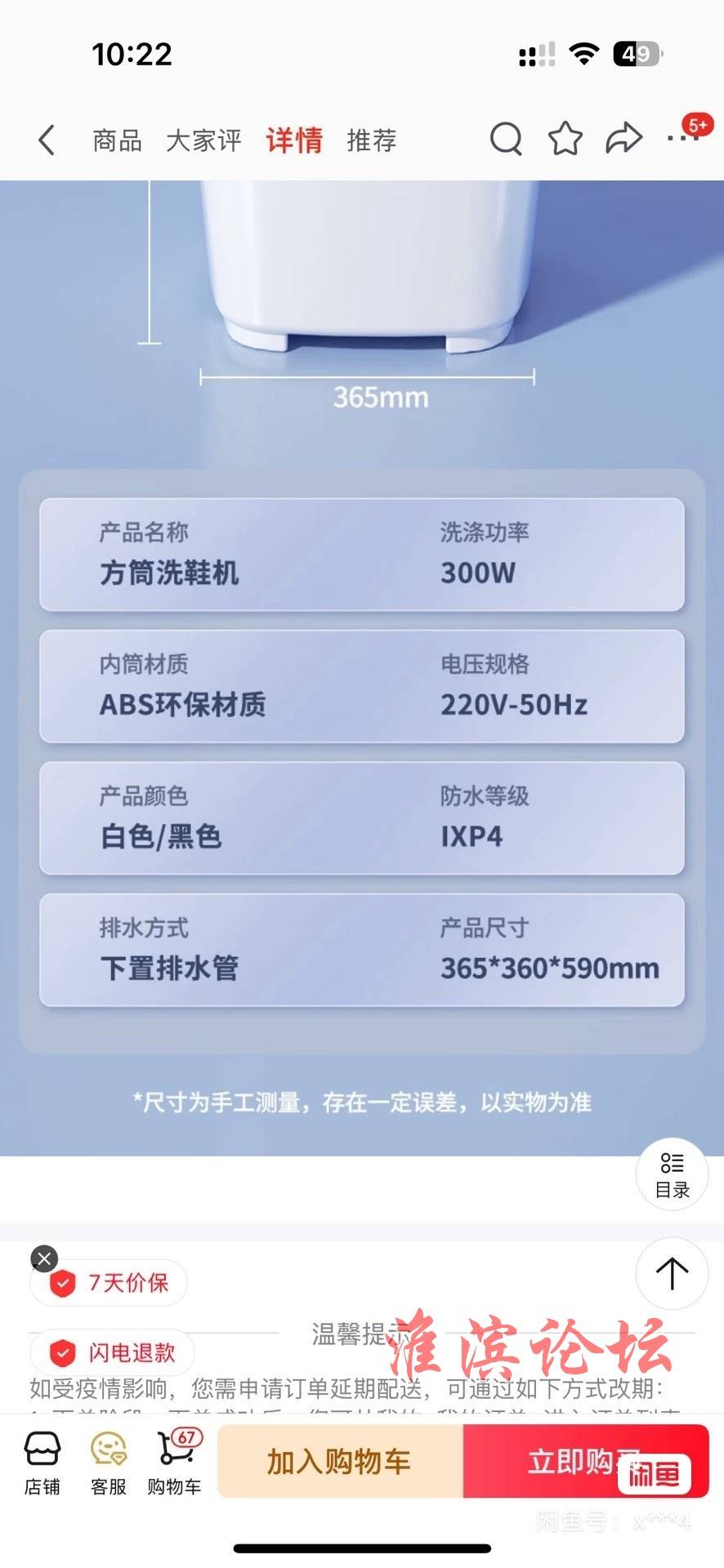This screenshot has height=1568, width=724.
Task: Open the 目录 catalog button
Action: (672, 1174)
